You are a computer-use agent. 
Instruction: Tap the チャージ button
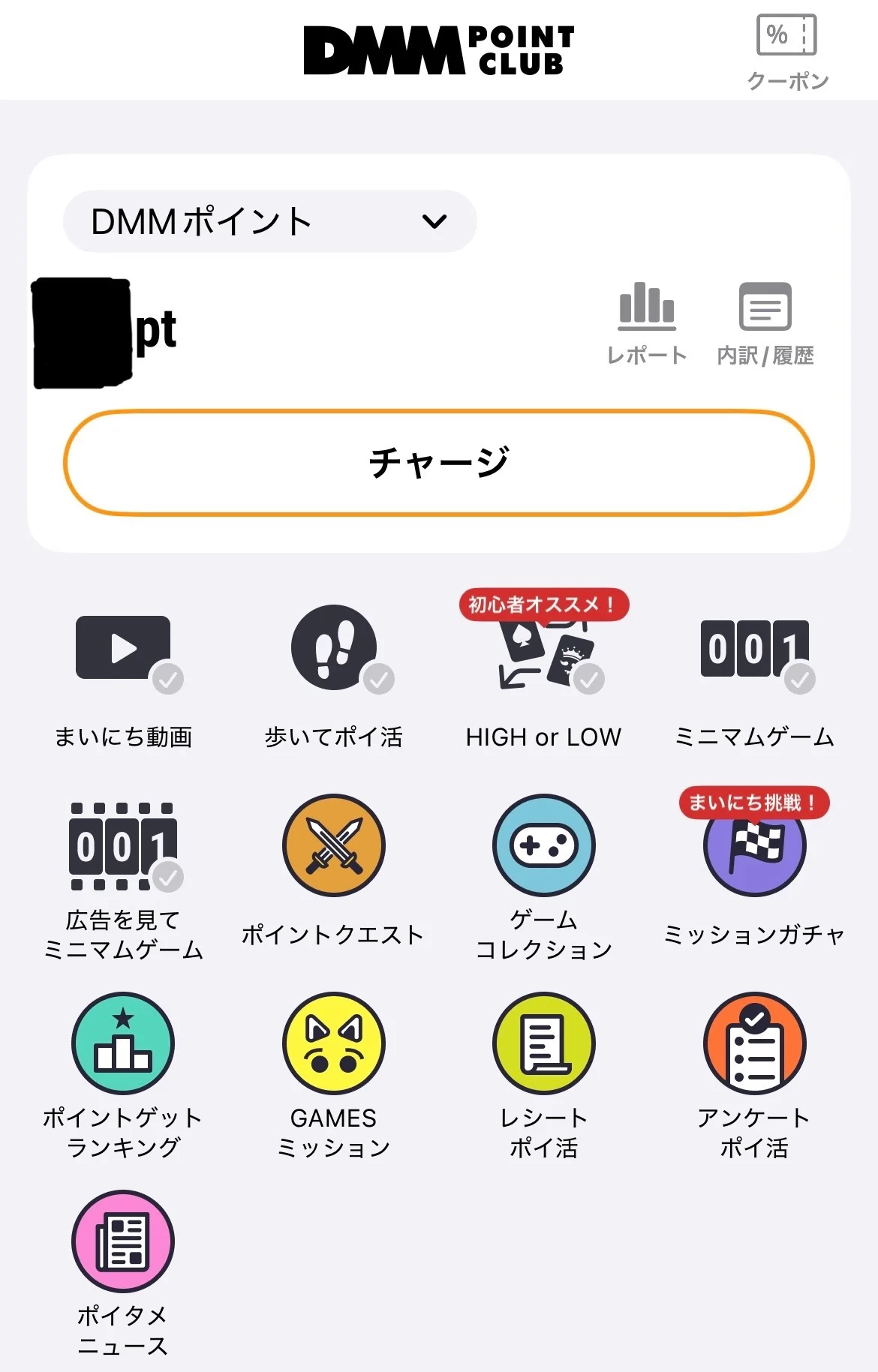[x=439, y=462]
